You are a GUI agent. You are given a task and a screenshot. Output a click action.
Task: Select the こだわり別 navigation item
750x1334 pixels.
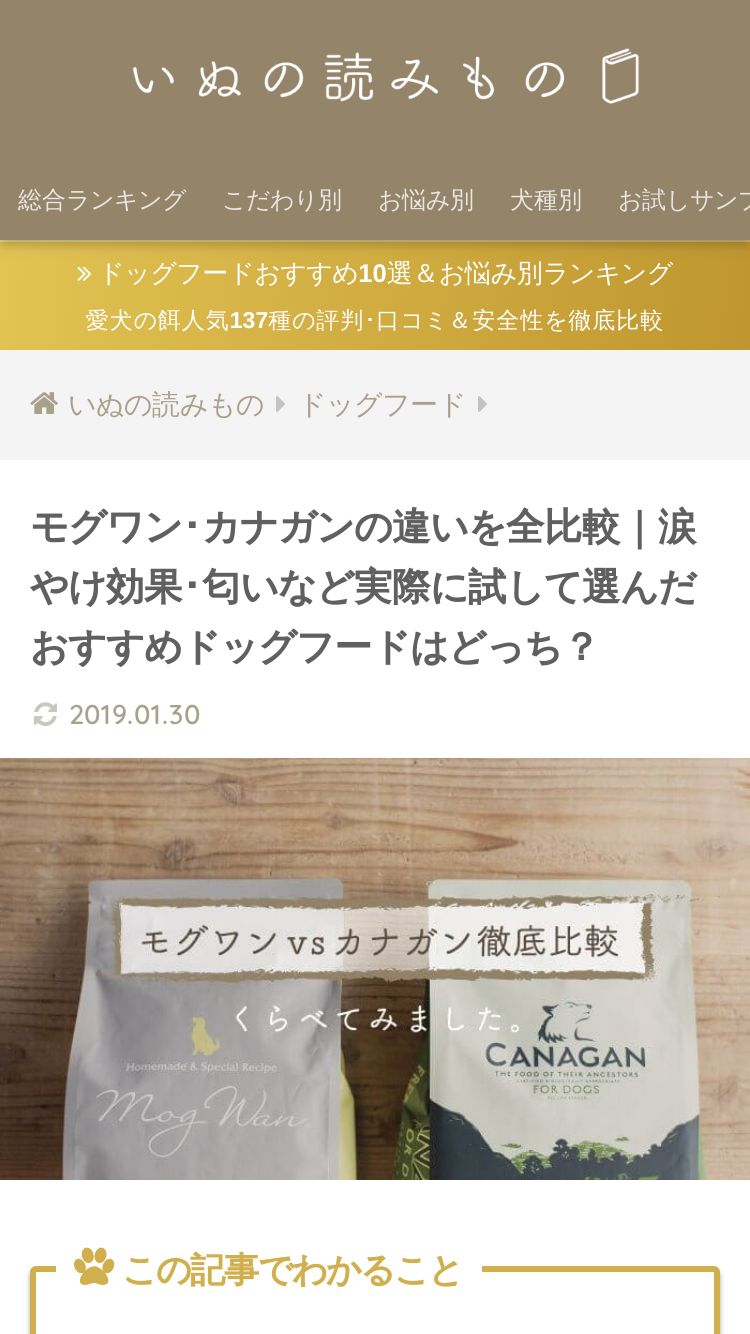[282, 200]
